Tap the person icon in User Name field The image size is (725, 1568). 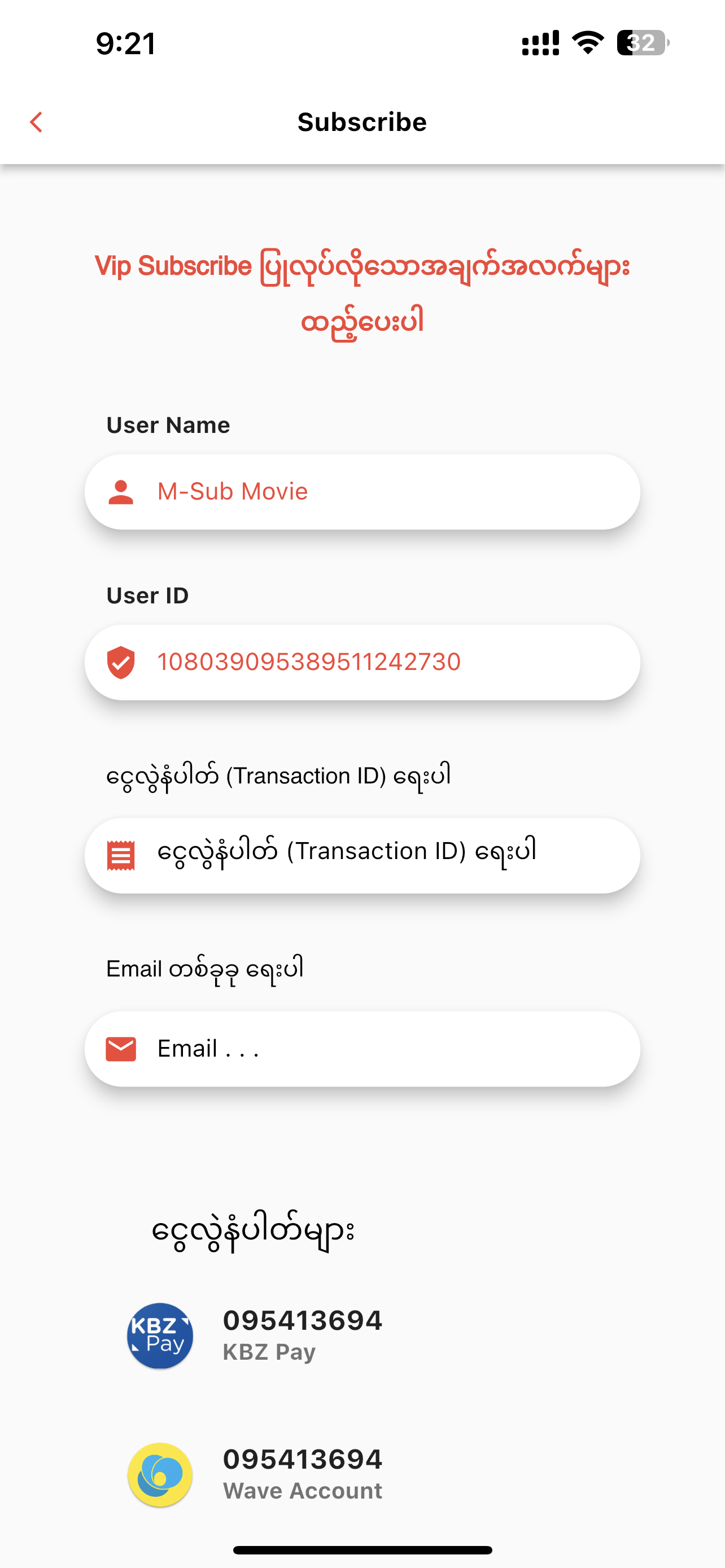click(121, 490)
